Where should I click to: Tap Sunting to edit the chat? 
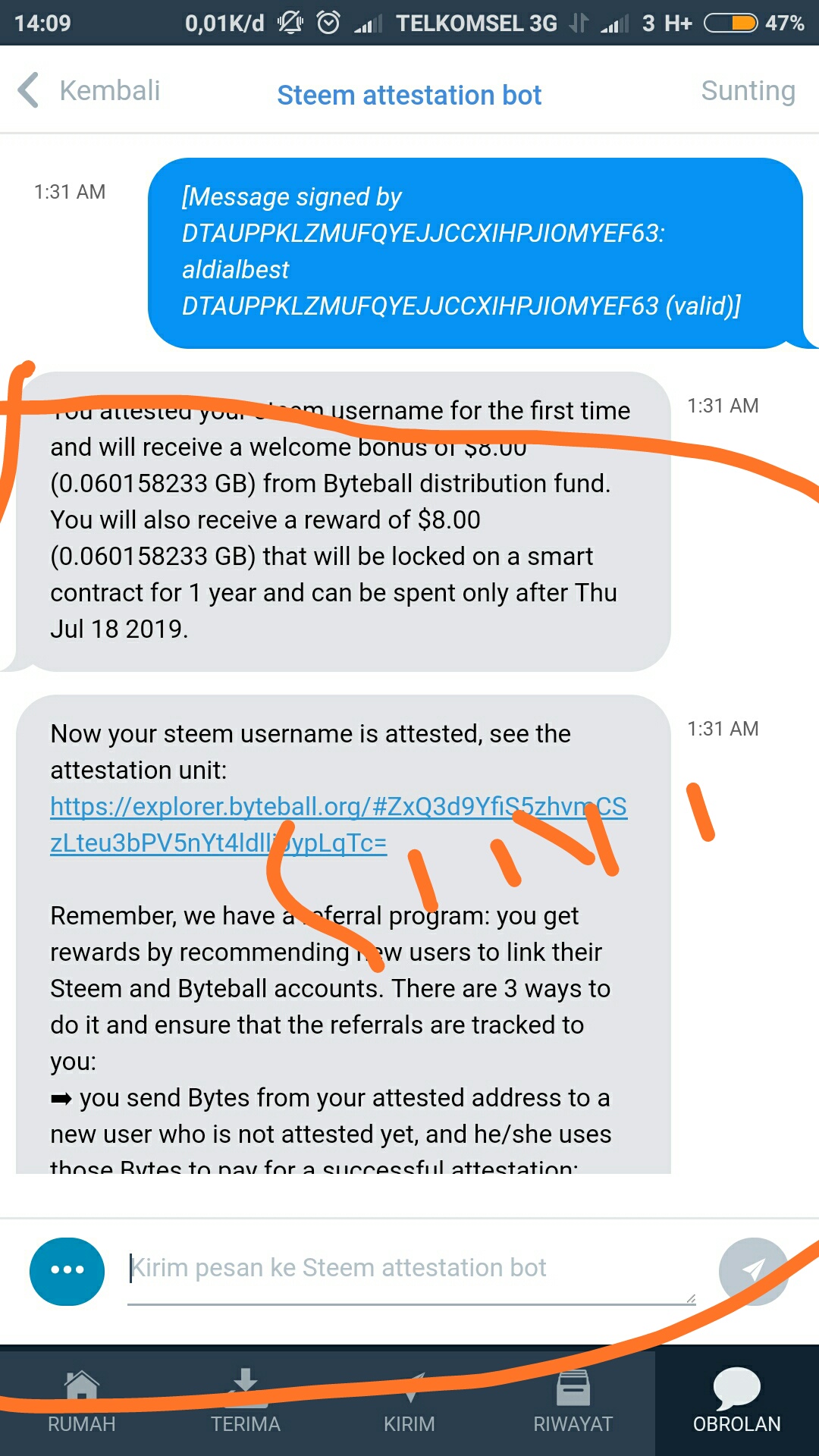[x=748, y=90]
